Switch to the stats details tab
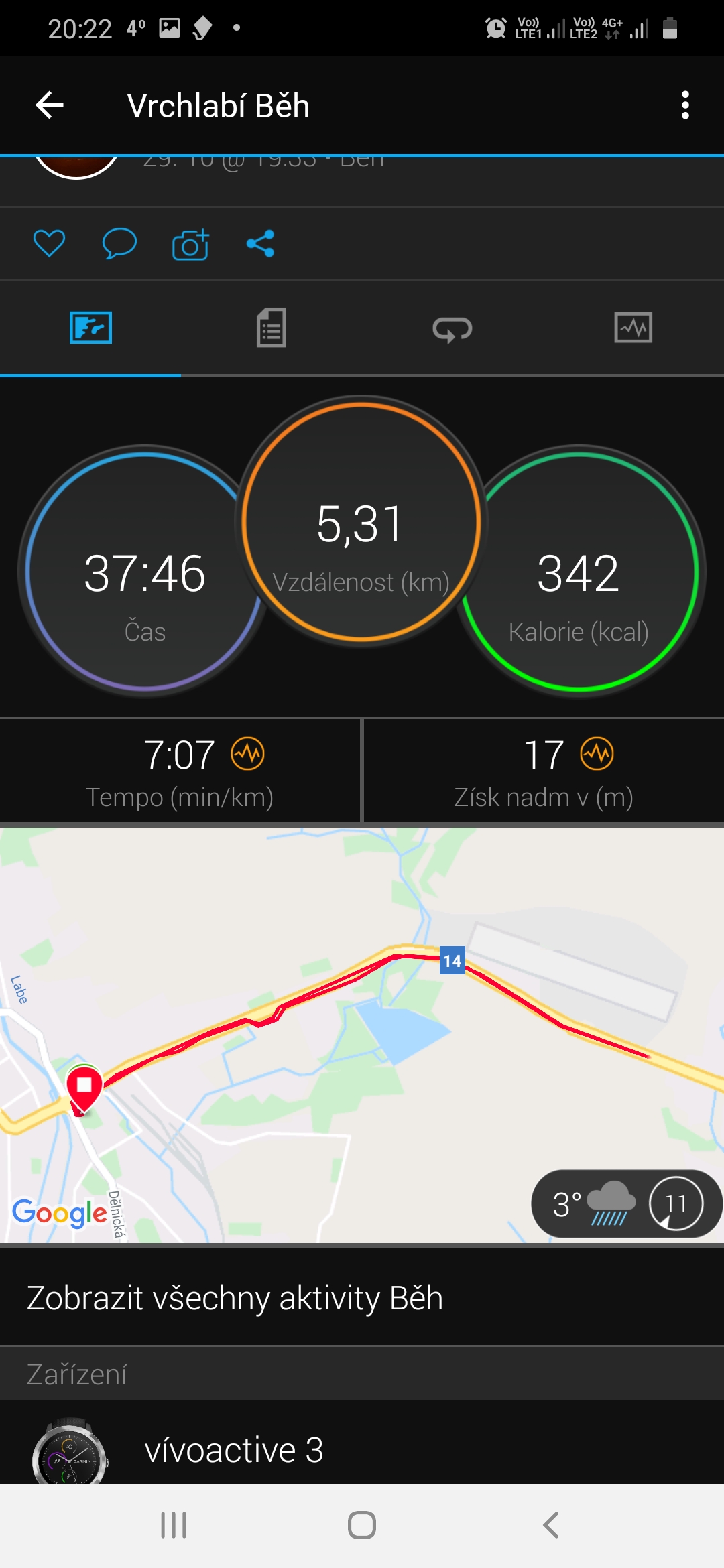Viewport: 724px width, 1568px height. point(271,328)
